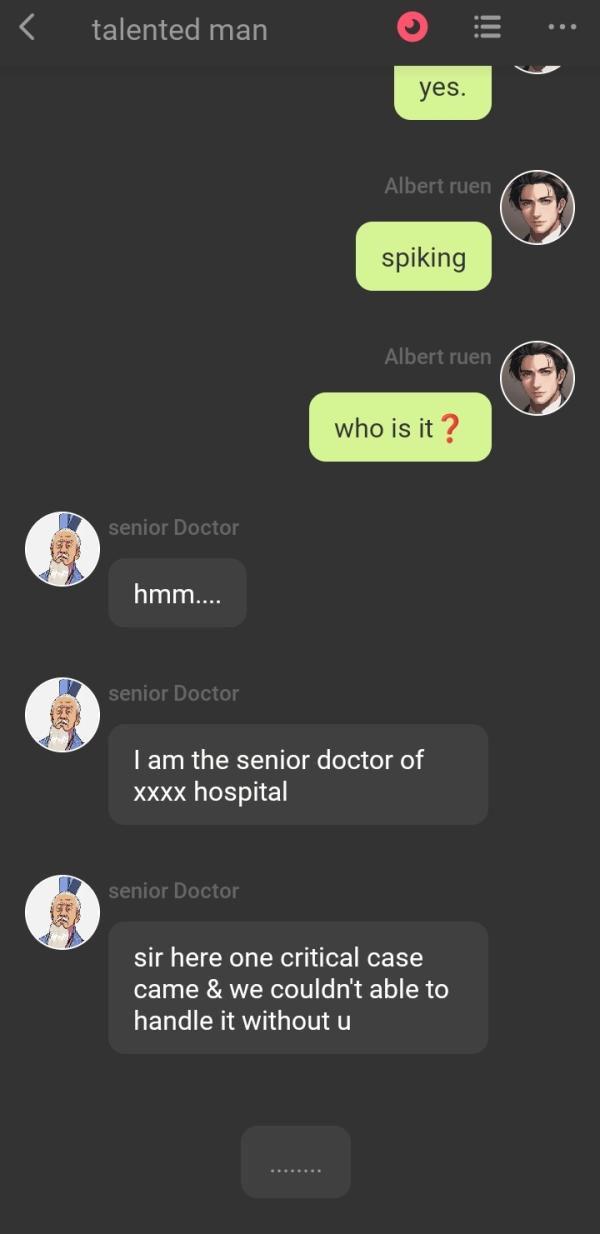Tap the pink circular icon in header
600x1234 pixels.
point(412,28)
